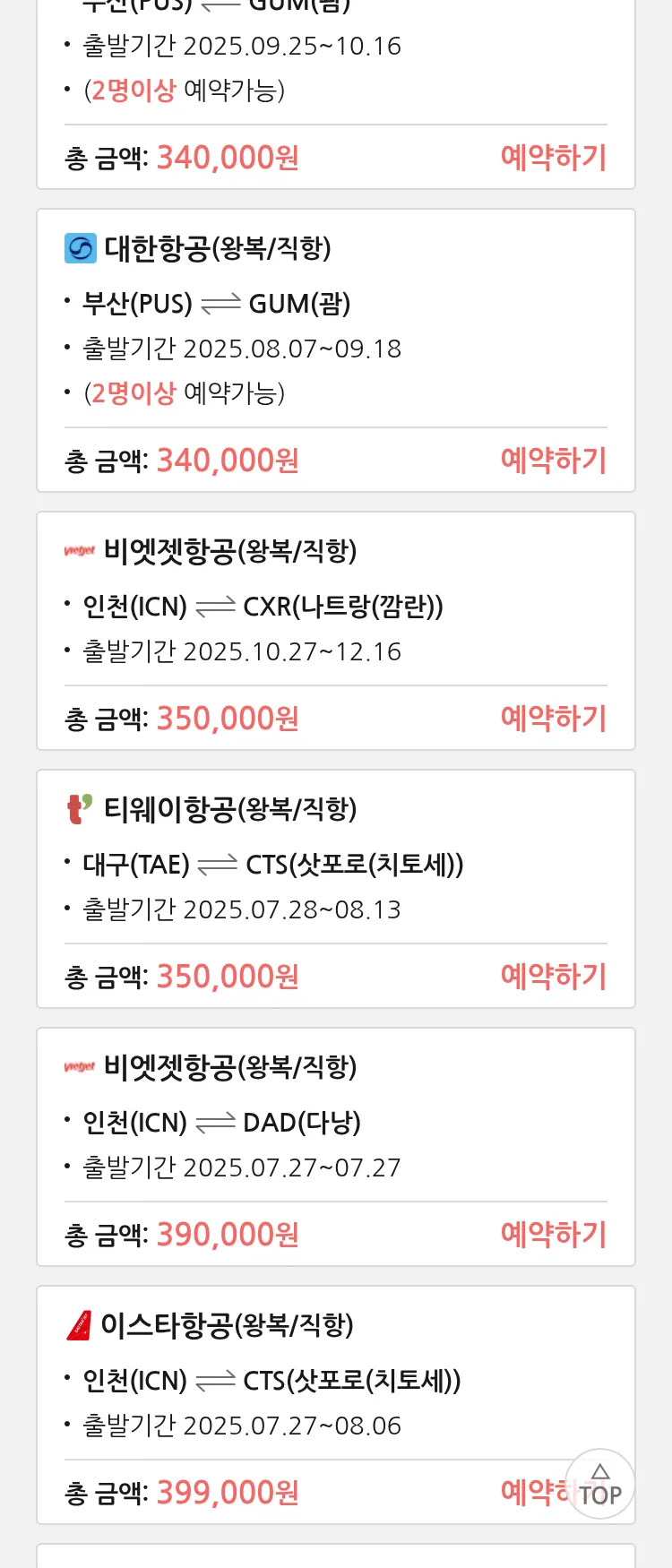Book Korean Air Busan–Guam 2025.08.07~09.18 flight
Image resolution: width=672 pixels, height=1568 pixels.
click(x=553, y=461)
